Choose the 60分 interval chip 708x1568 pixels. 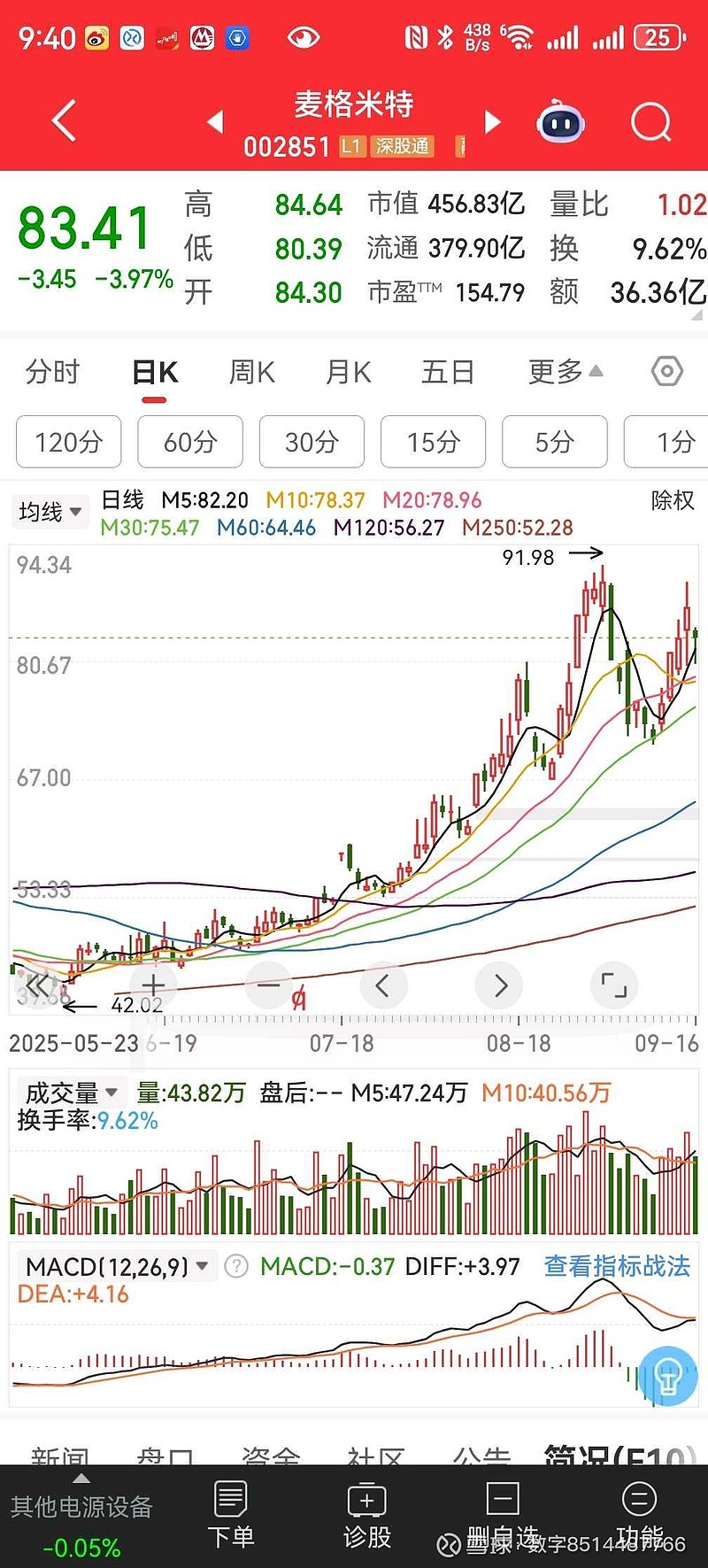(190, 441)
